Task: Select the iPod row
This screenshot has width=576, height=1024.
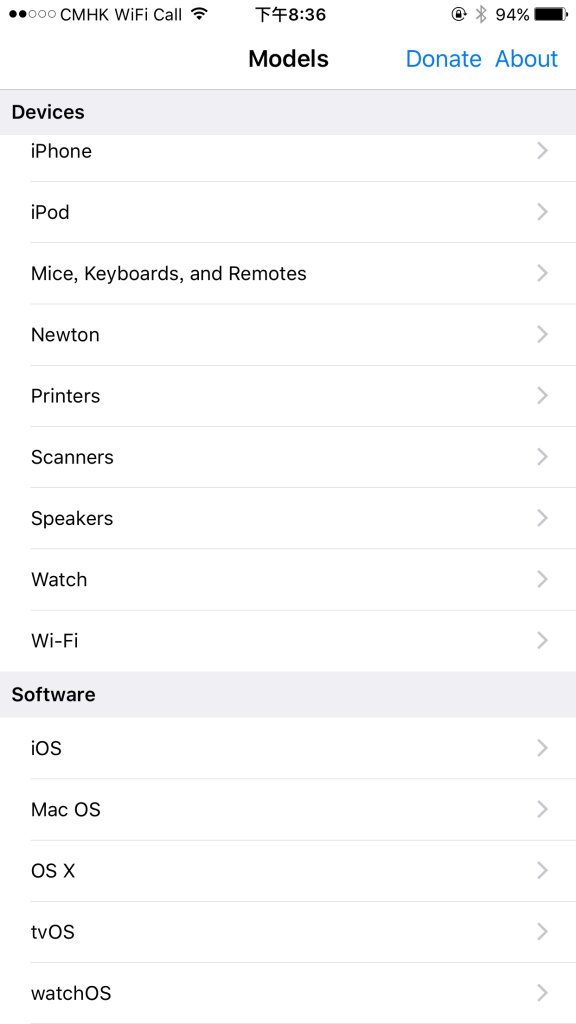Action: (x=288, y=212)
